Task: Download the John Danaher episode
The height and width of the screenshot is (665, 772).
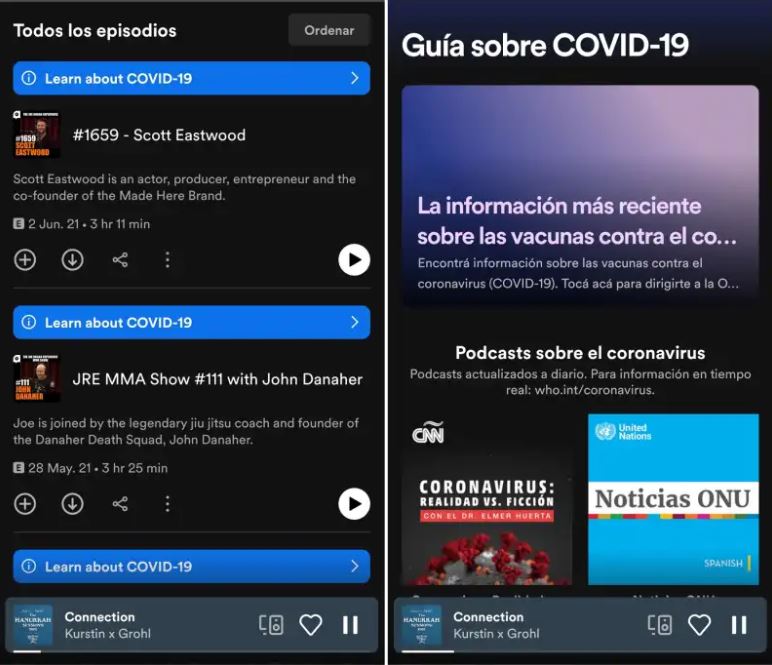Action: pyautogui.click(x=72, y=503)
